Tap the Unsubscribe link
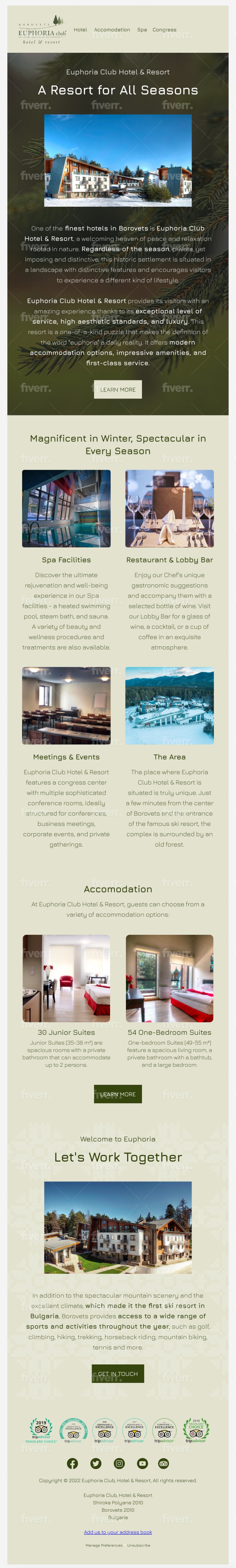 [139, 1545]
